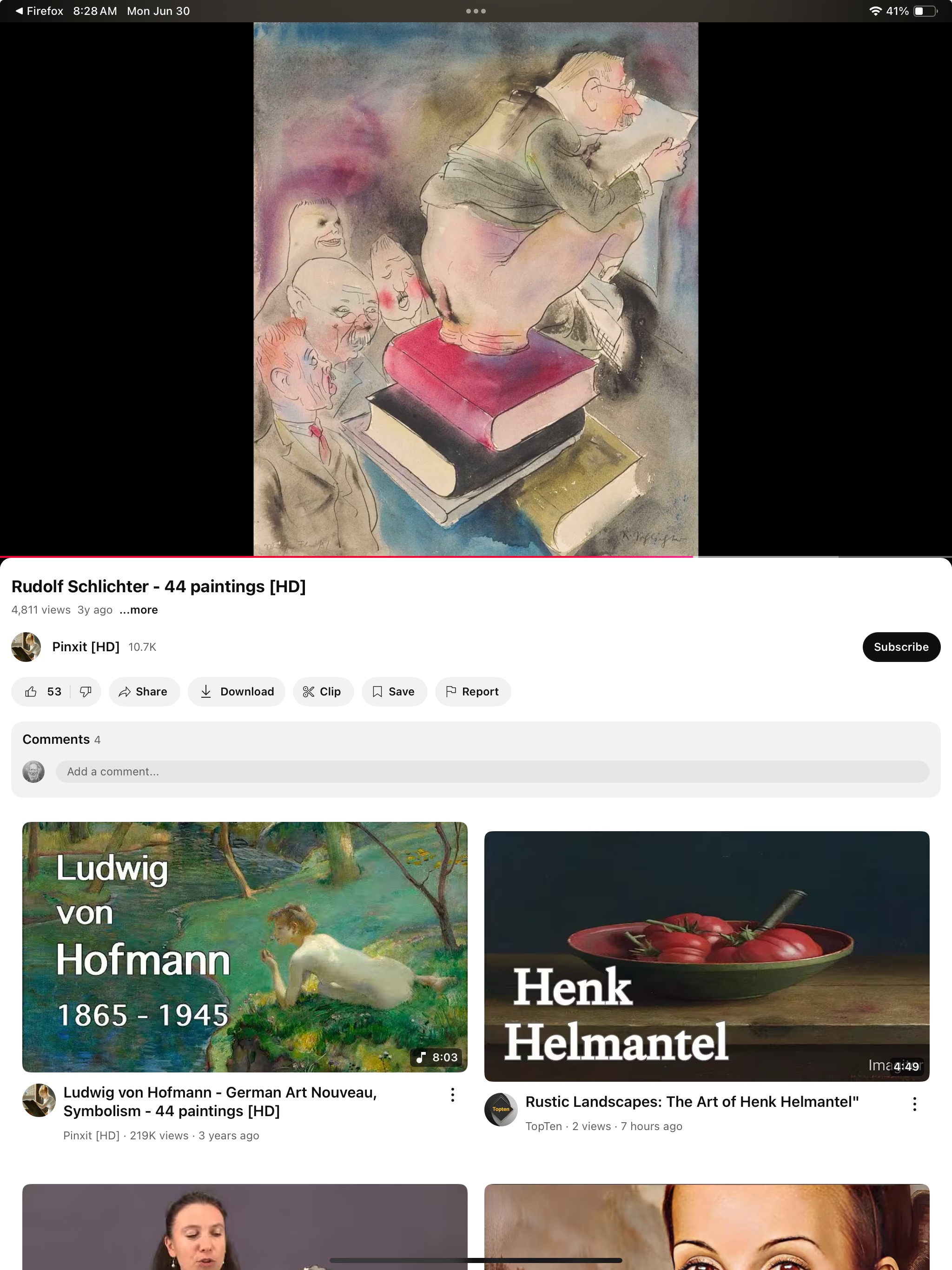Dislike this video
This screenshot has height=1270, width=952.
click(86, 692)
